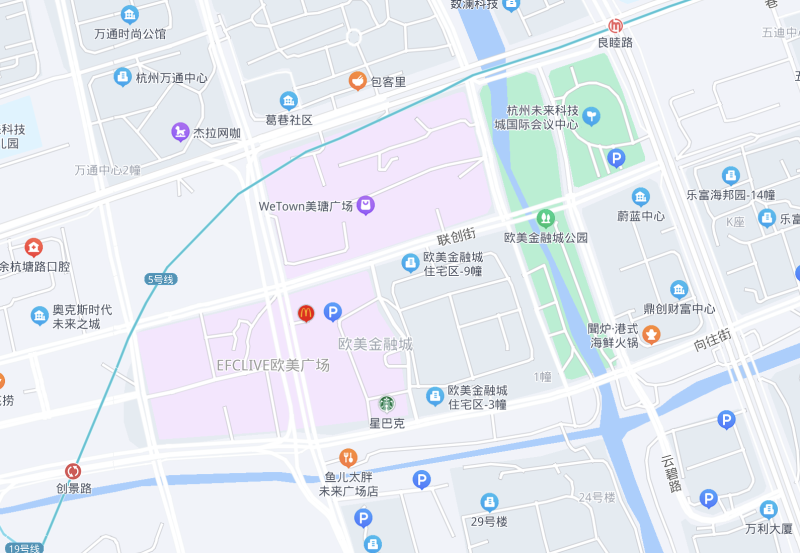Viewport: 800px width, 553px height.
Task: Tap the 蔚蓝中心 building marker
Action: [641, 196]
